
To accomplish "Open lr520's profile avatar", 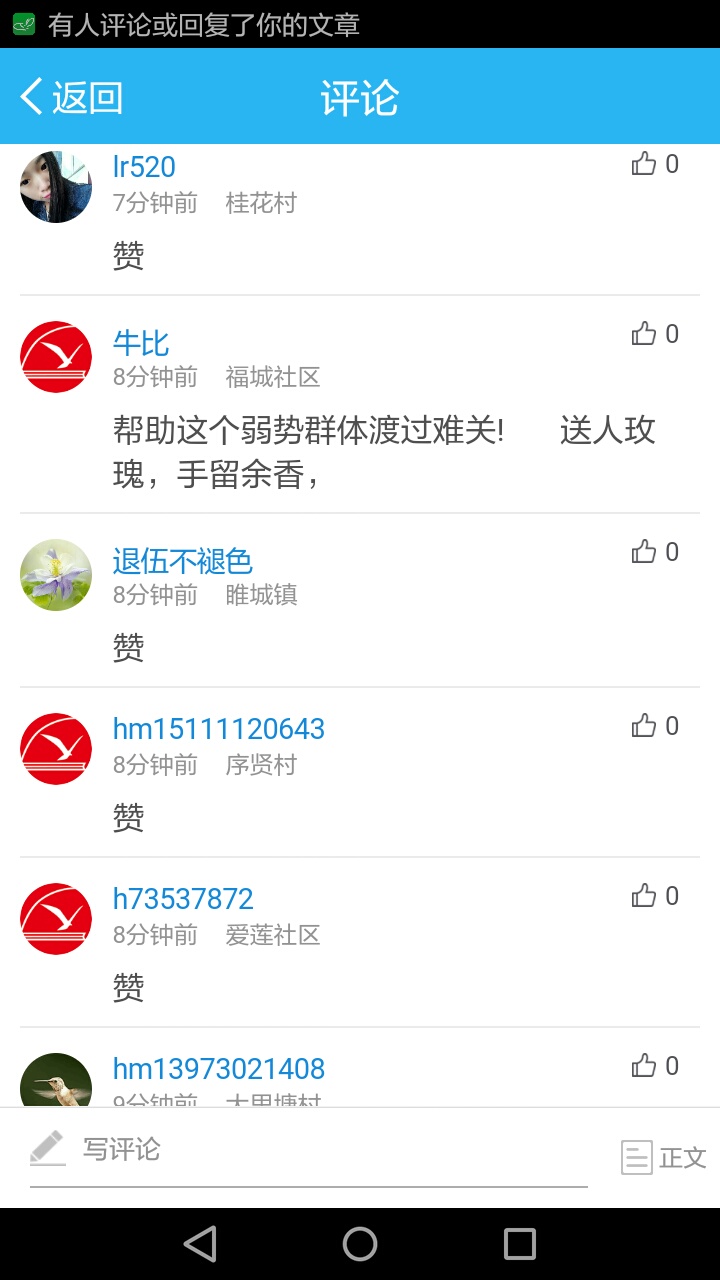I will 56,186.
